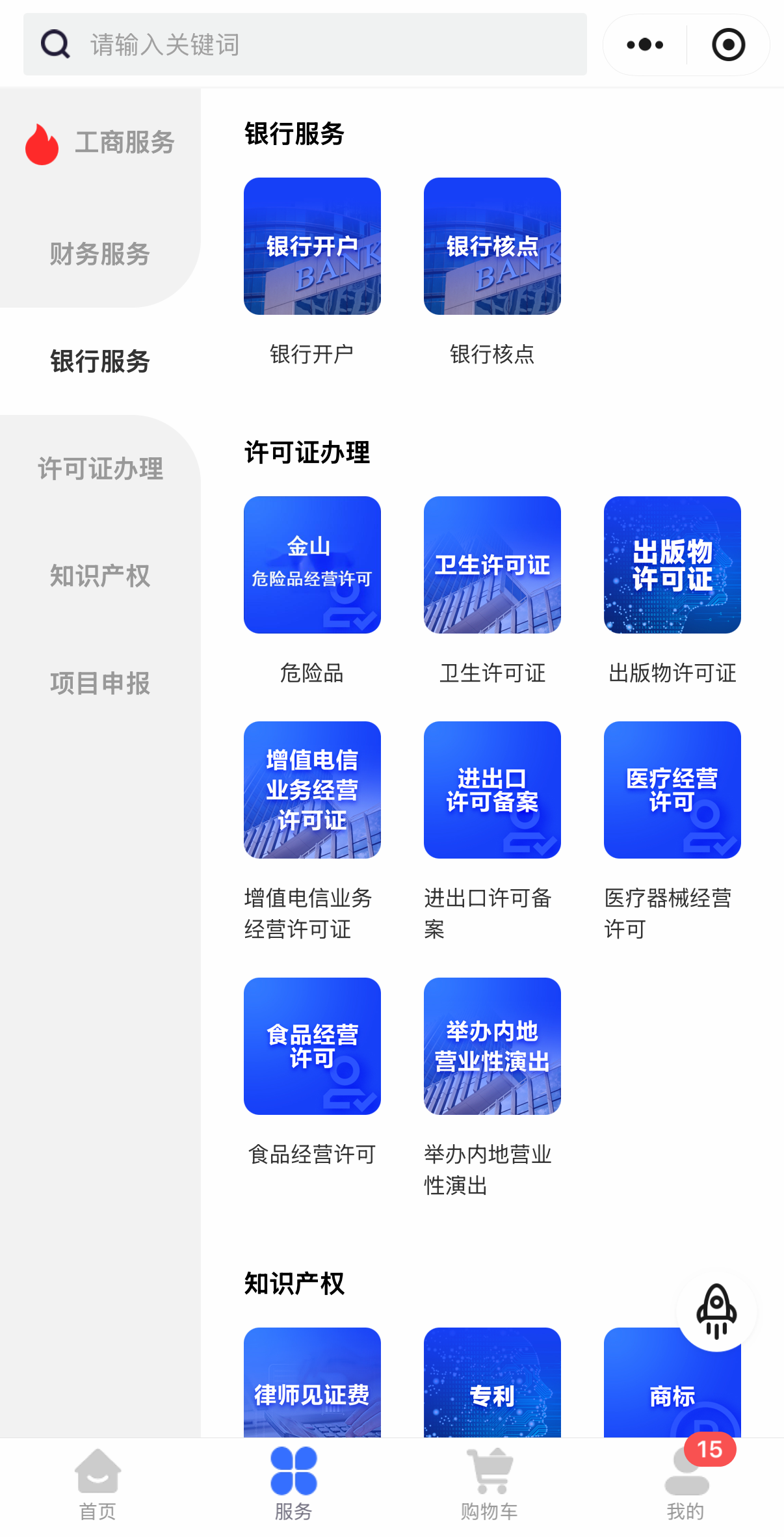
Task: Go to the 首页 tab
Action: tap(98, 1484)
